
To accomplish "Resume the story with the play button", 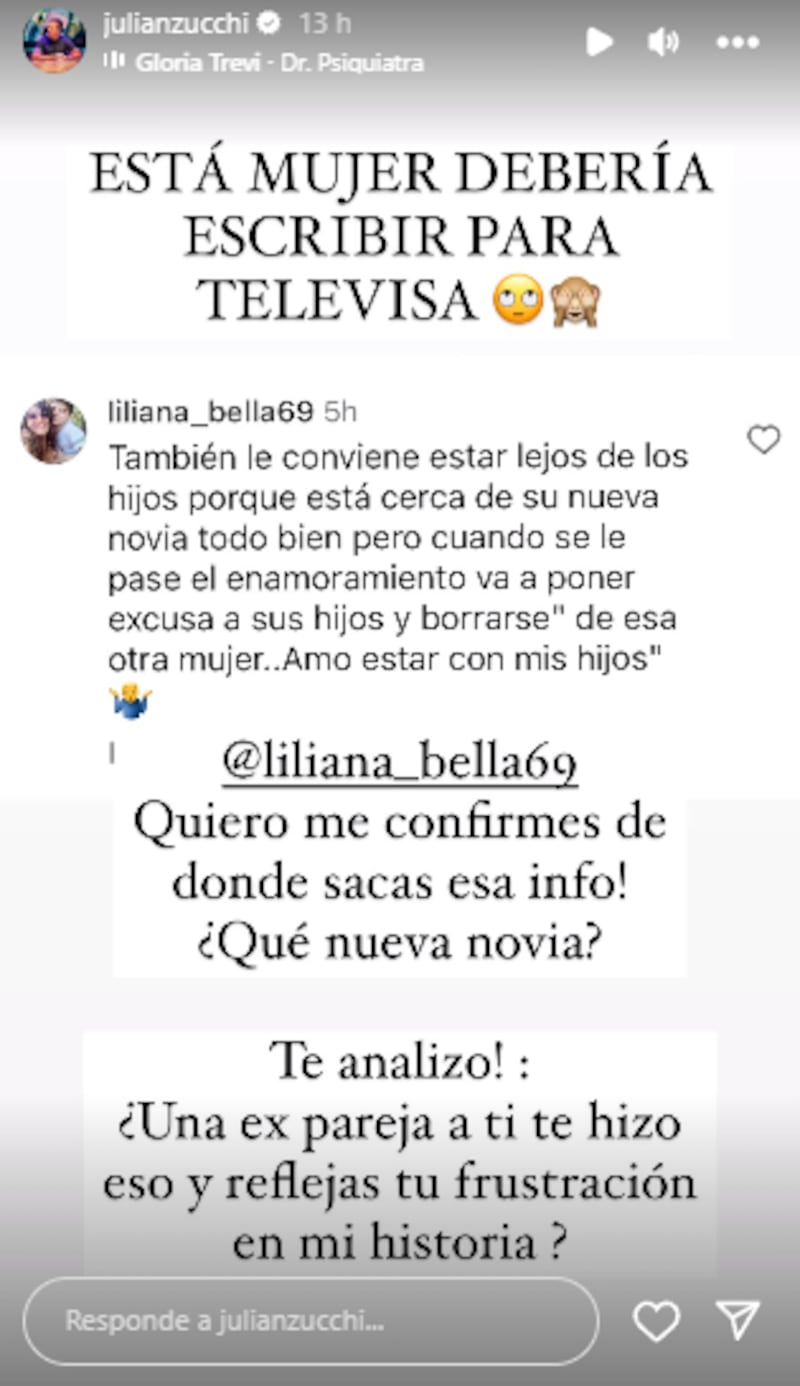I will [x=599, y=41].
